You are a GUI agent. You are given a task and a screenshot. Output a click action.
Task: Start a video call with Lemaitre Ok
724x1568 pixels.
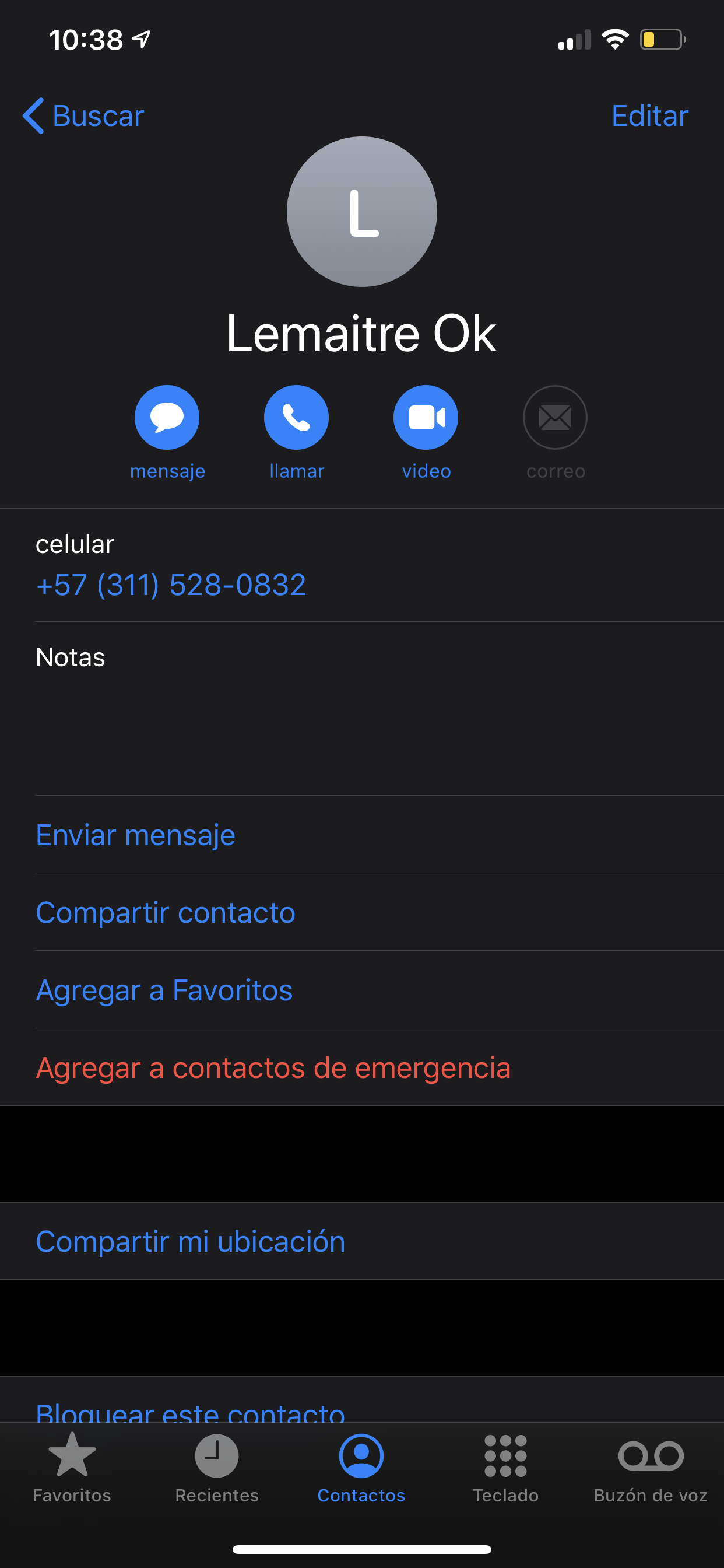coord(426,418)
